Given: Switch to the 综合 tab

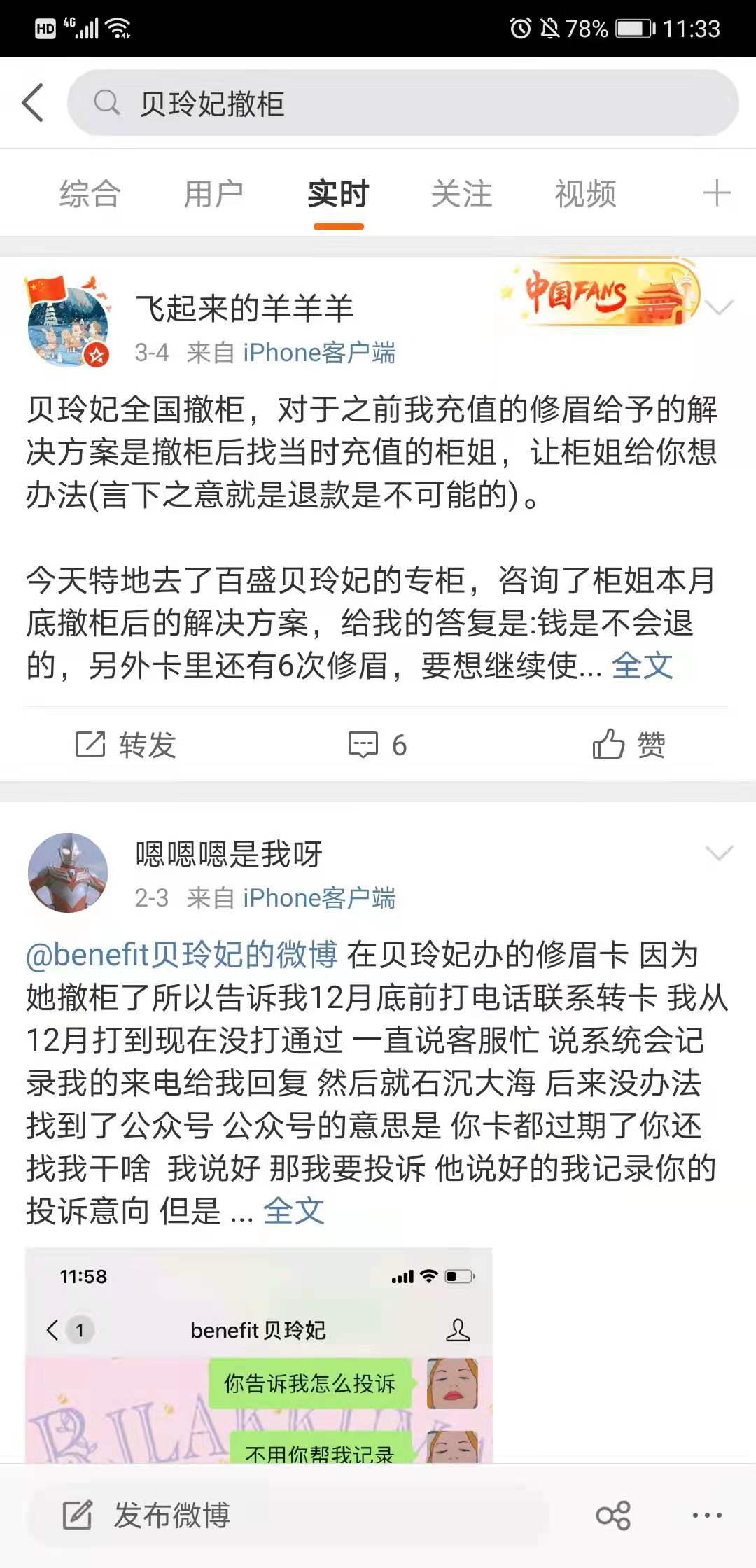Looking at the screenshot, I should [90, 193].
